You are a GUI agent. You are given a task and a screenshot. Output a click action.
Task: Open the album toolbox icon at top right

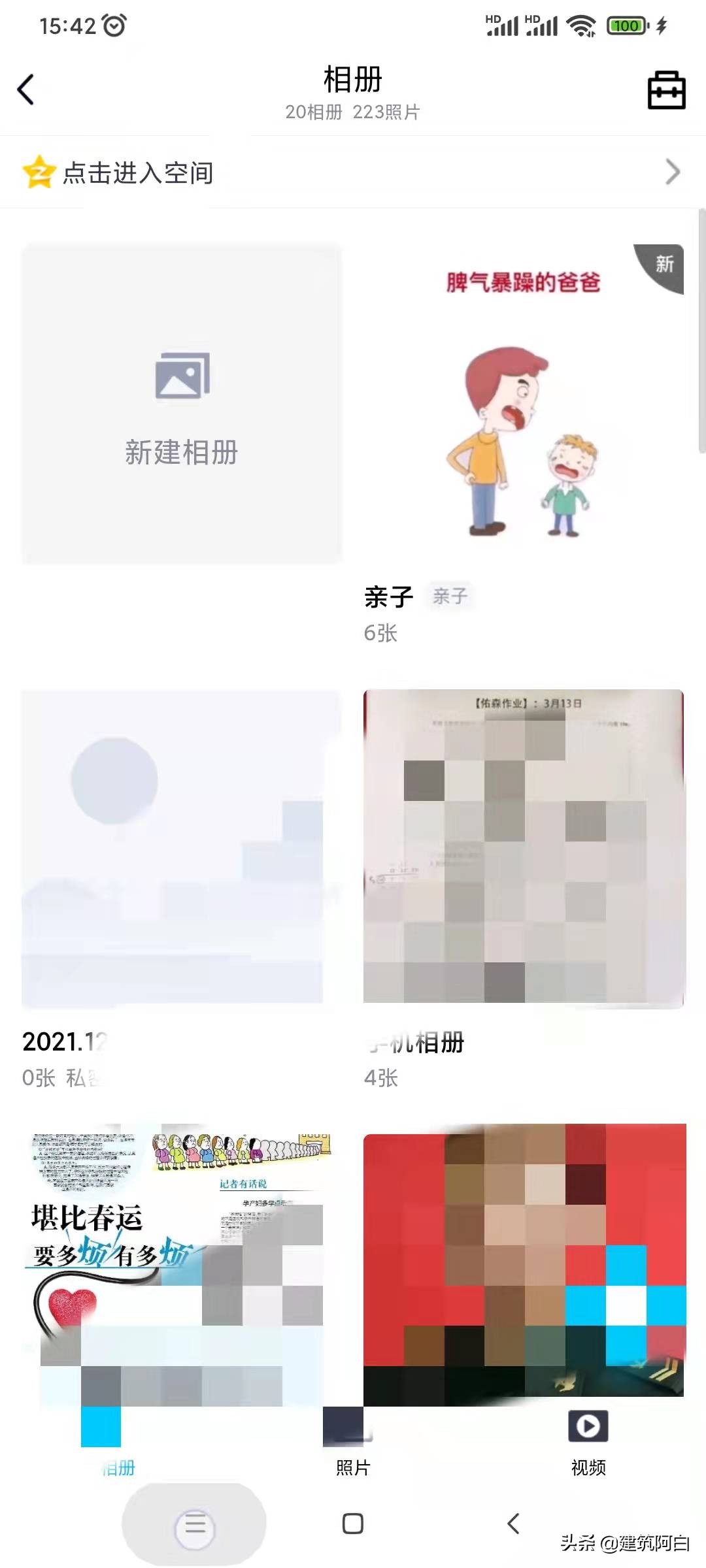pyautogui.click(x=665, y=88)
